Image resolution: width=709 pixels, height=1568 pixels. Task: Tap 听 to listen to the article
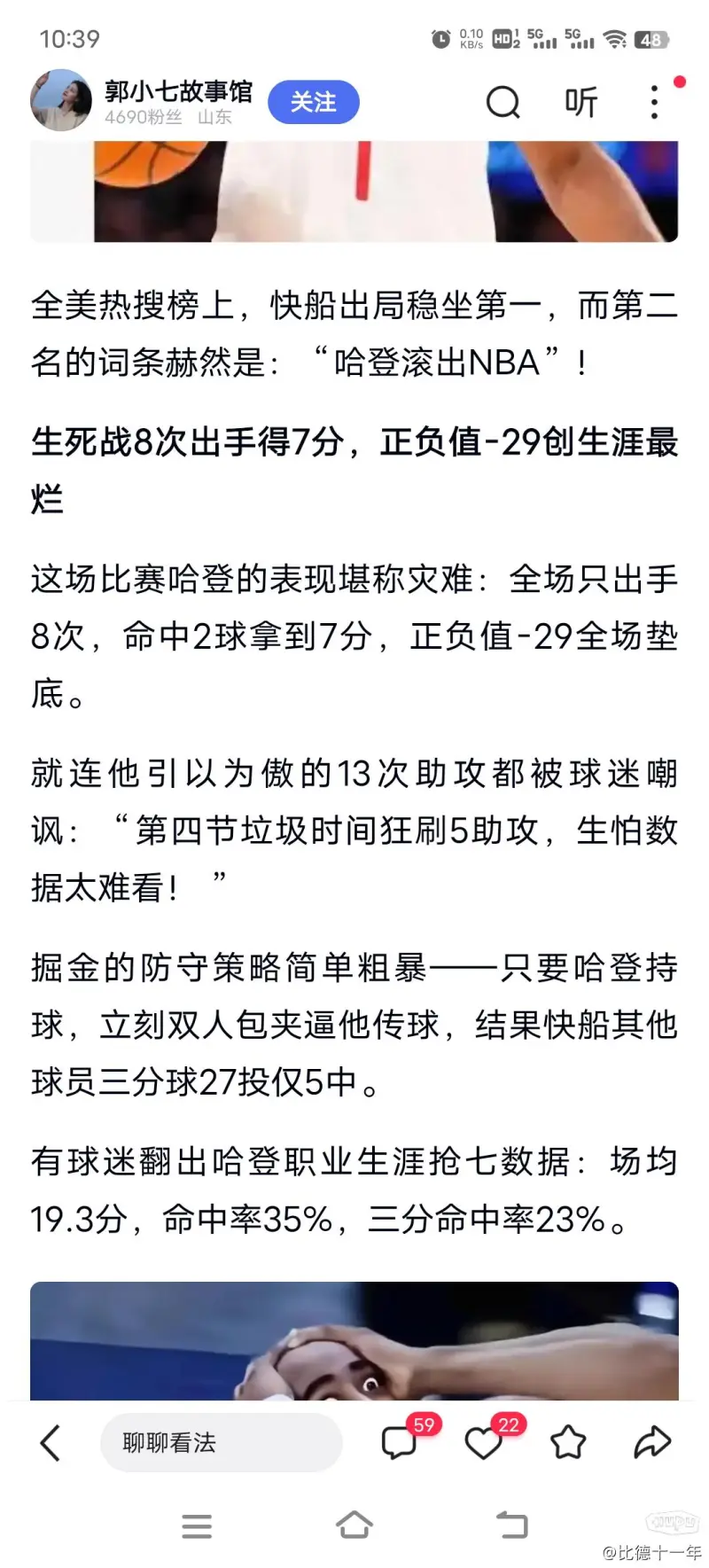tap(581, 103)
